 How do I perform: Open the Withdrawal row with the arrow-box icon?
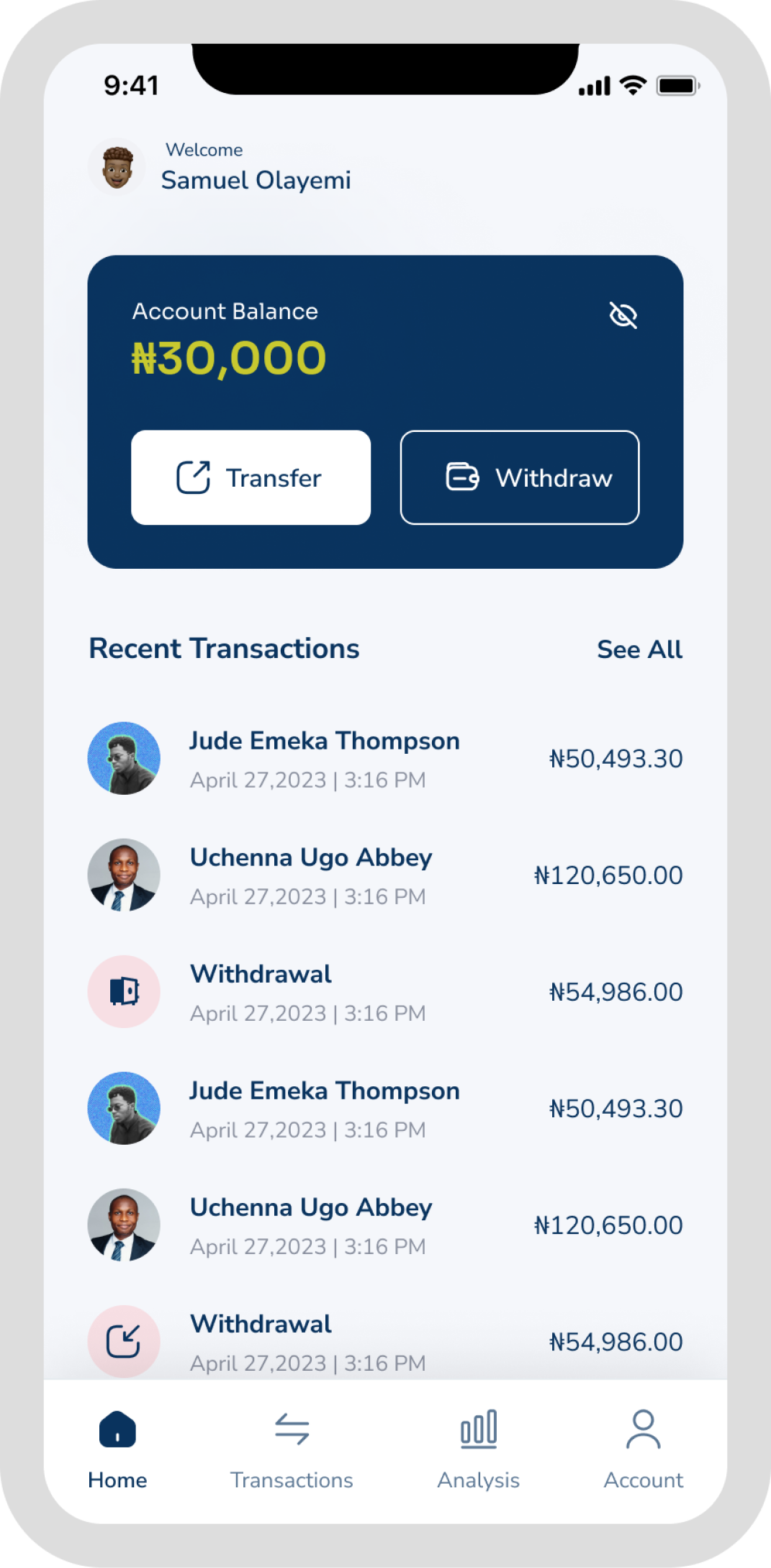(x=385, y=1342)
